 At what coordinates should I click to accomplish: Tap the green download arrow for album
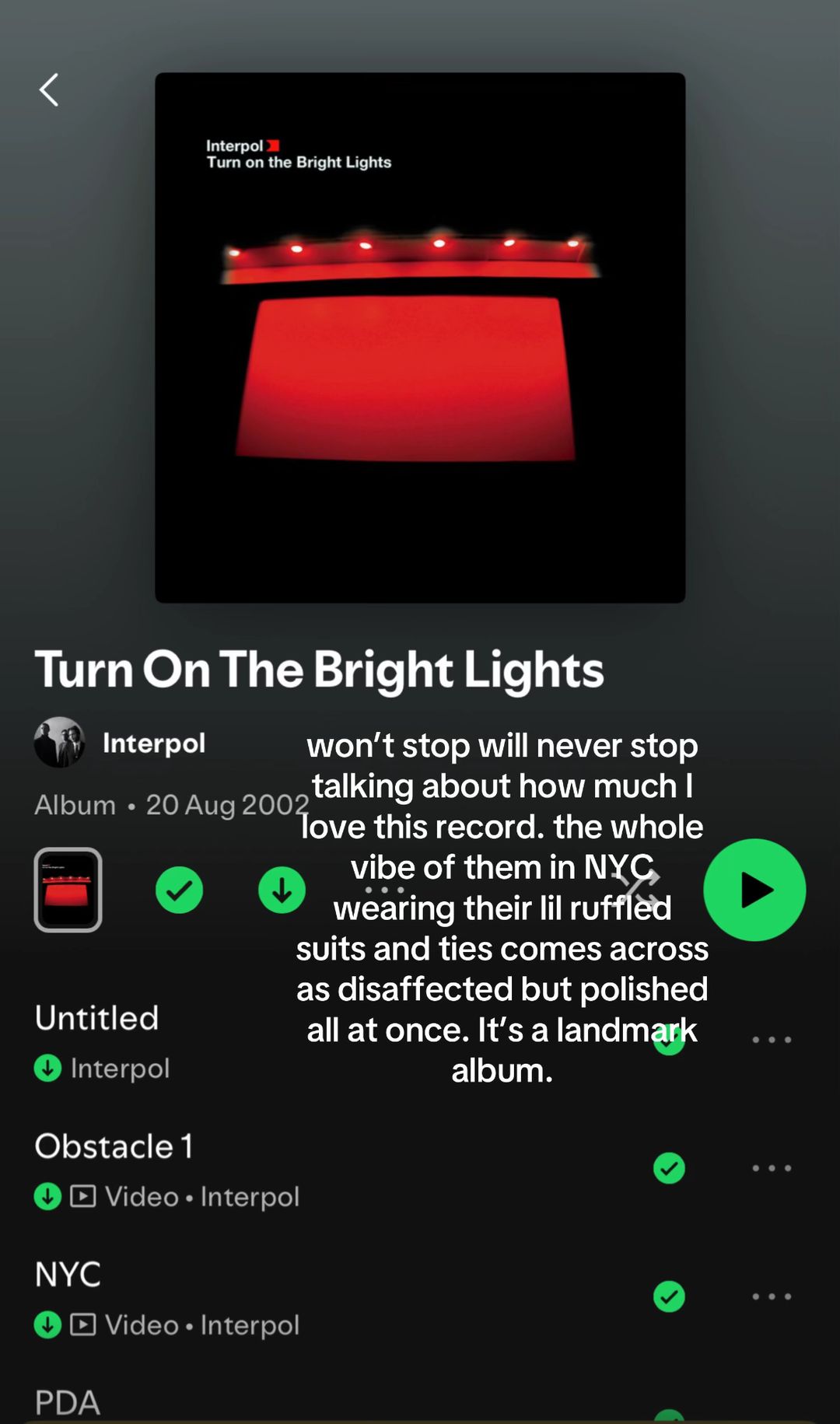282,890
